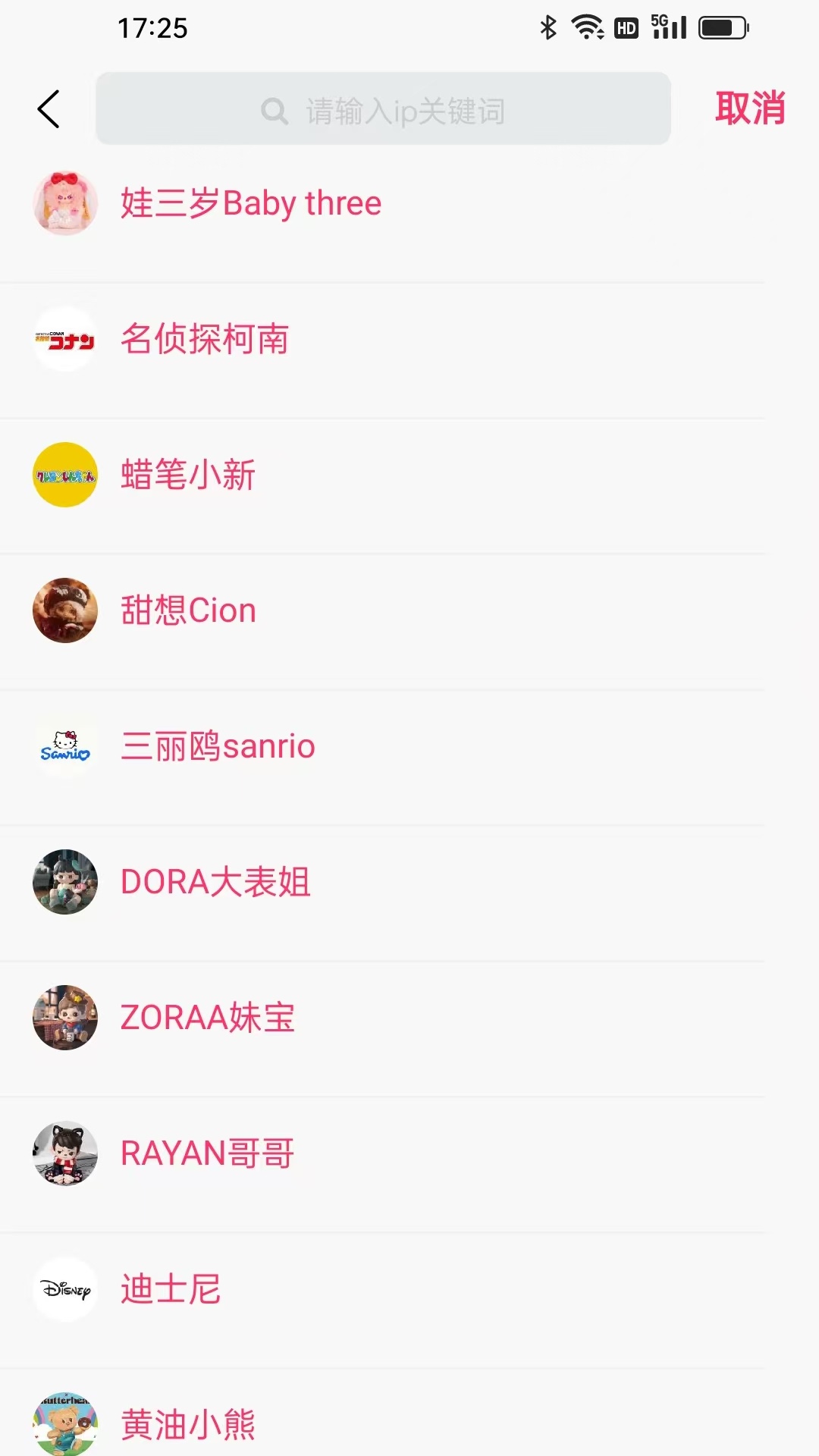
Task: Tap the back arrow to go back
Action: (48, 108)
